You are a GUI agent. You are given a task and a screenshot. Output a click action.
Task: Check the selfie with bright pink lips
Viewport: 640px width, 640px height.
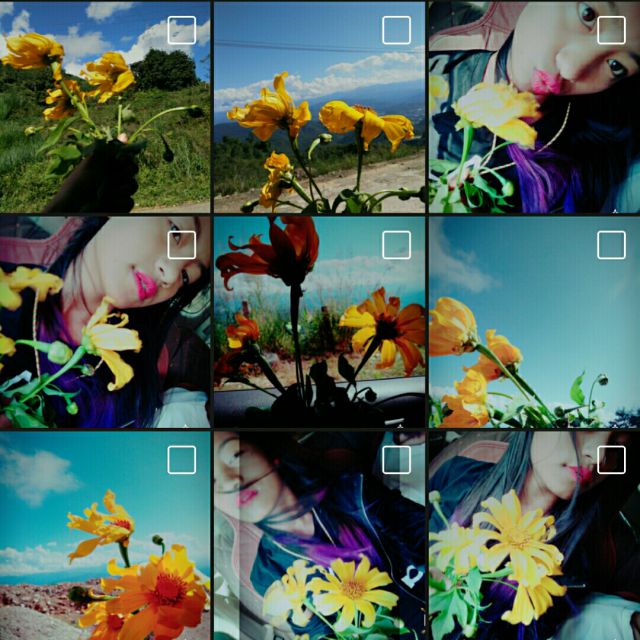tap(181, 245)
